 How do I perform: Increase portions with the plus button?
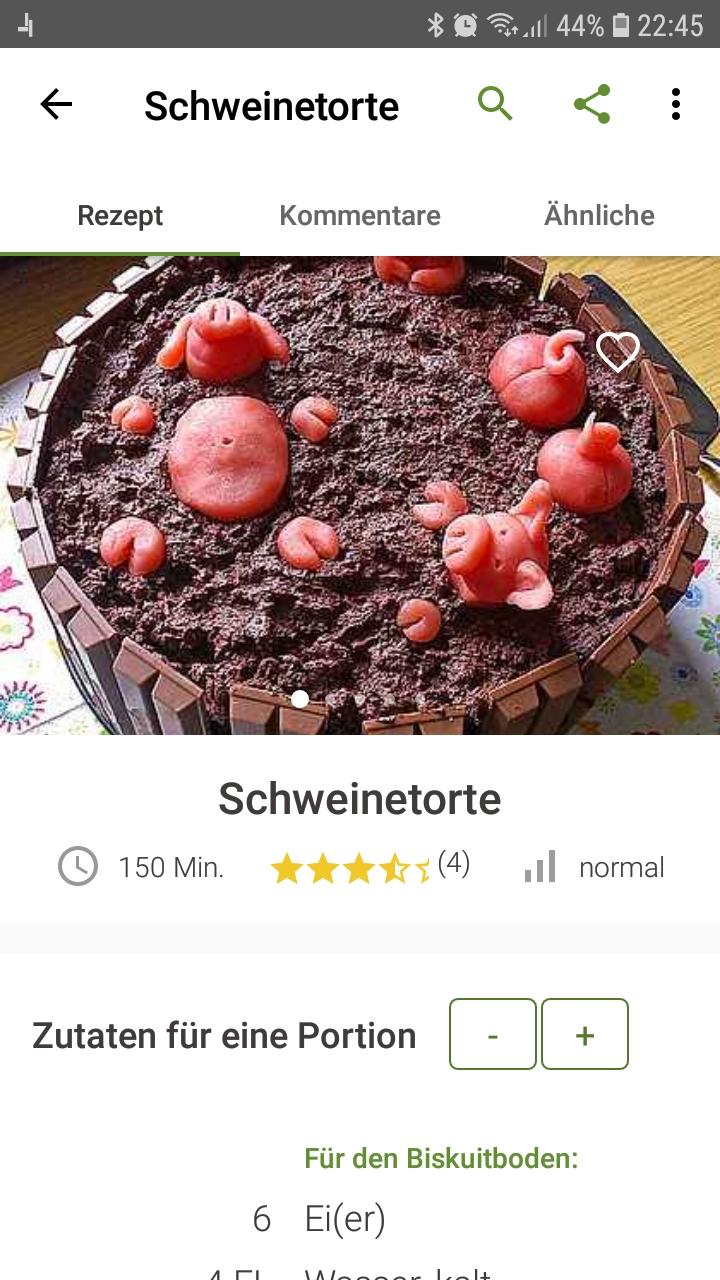click(585, 1034)
